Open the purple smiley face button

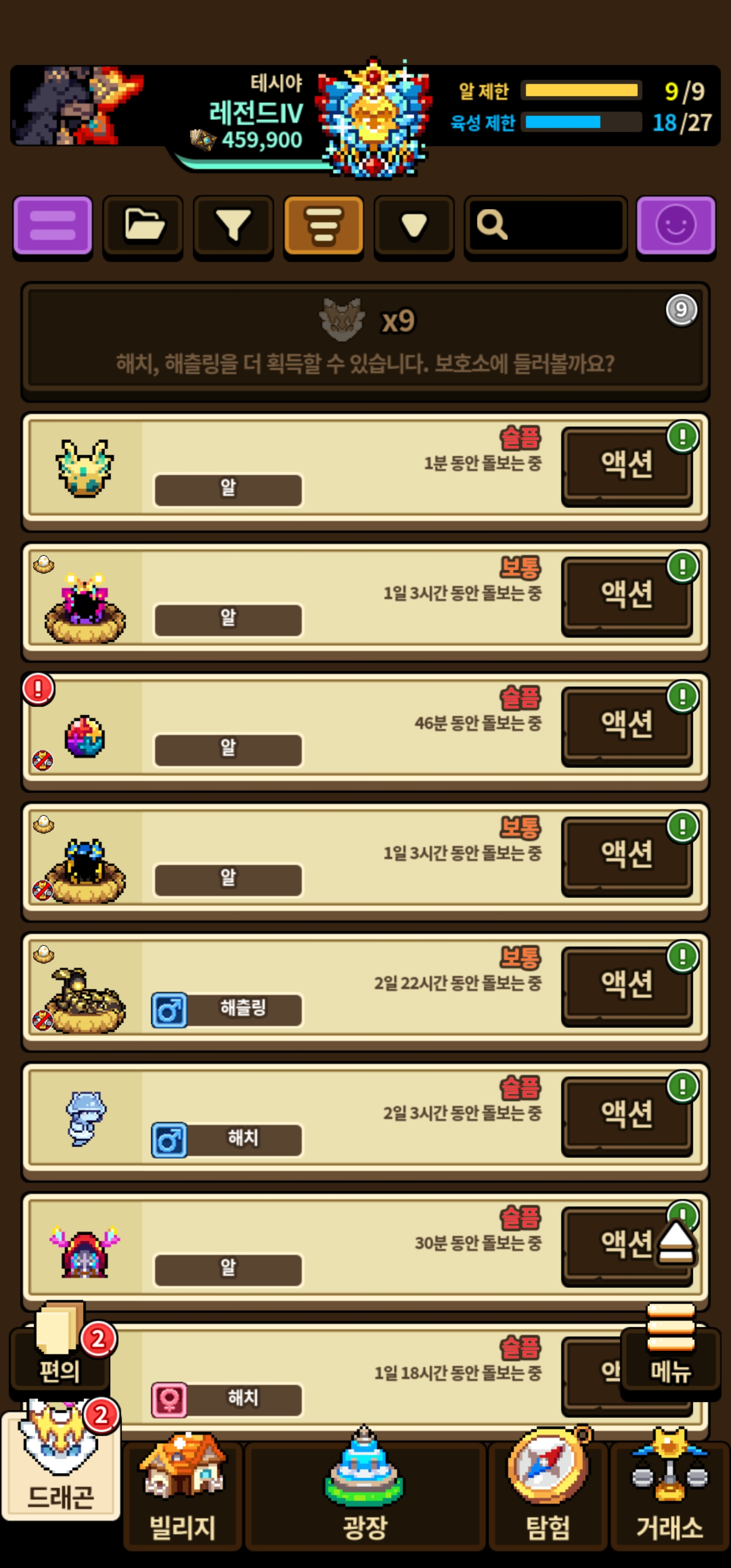pyautogui.click(x=676, y=226)
